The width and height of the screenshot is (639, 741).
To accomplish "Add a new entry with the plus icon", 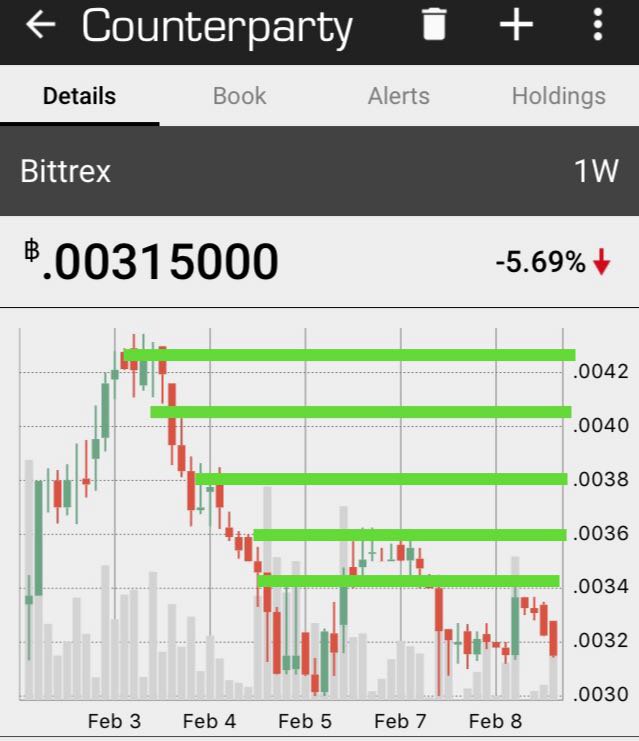I will (x=516, y=25).
